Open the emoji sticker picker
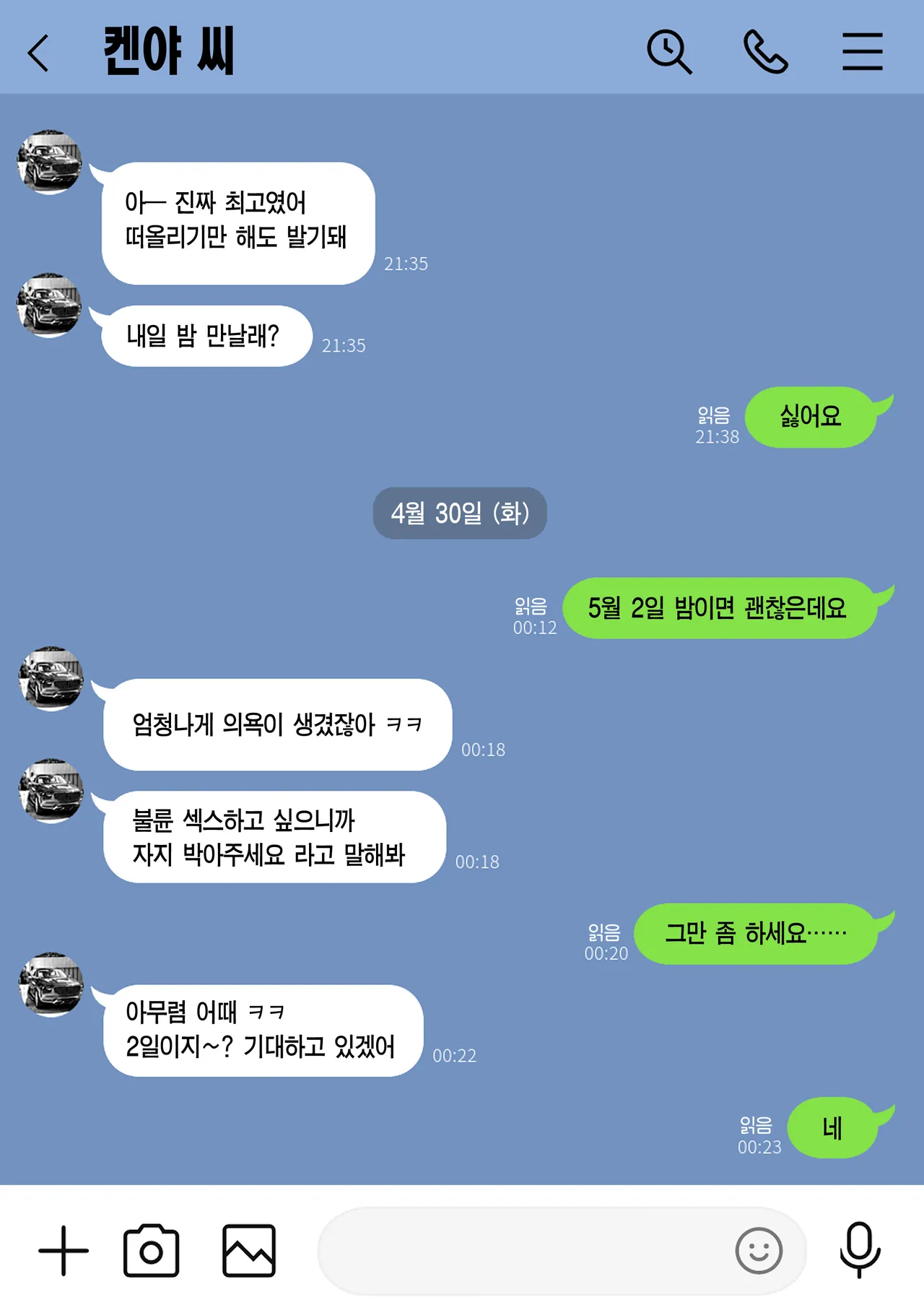Viewport: 924px width, 1305px height. (x=759, y=1250)
